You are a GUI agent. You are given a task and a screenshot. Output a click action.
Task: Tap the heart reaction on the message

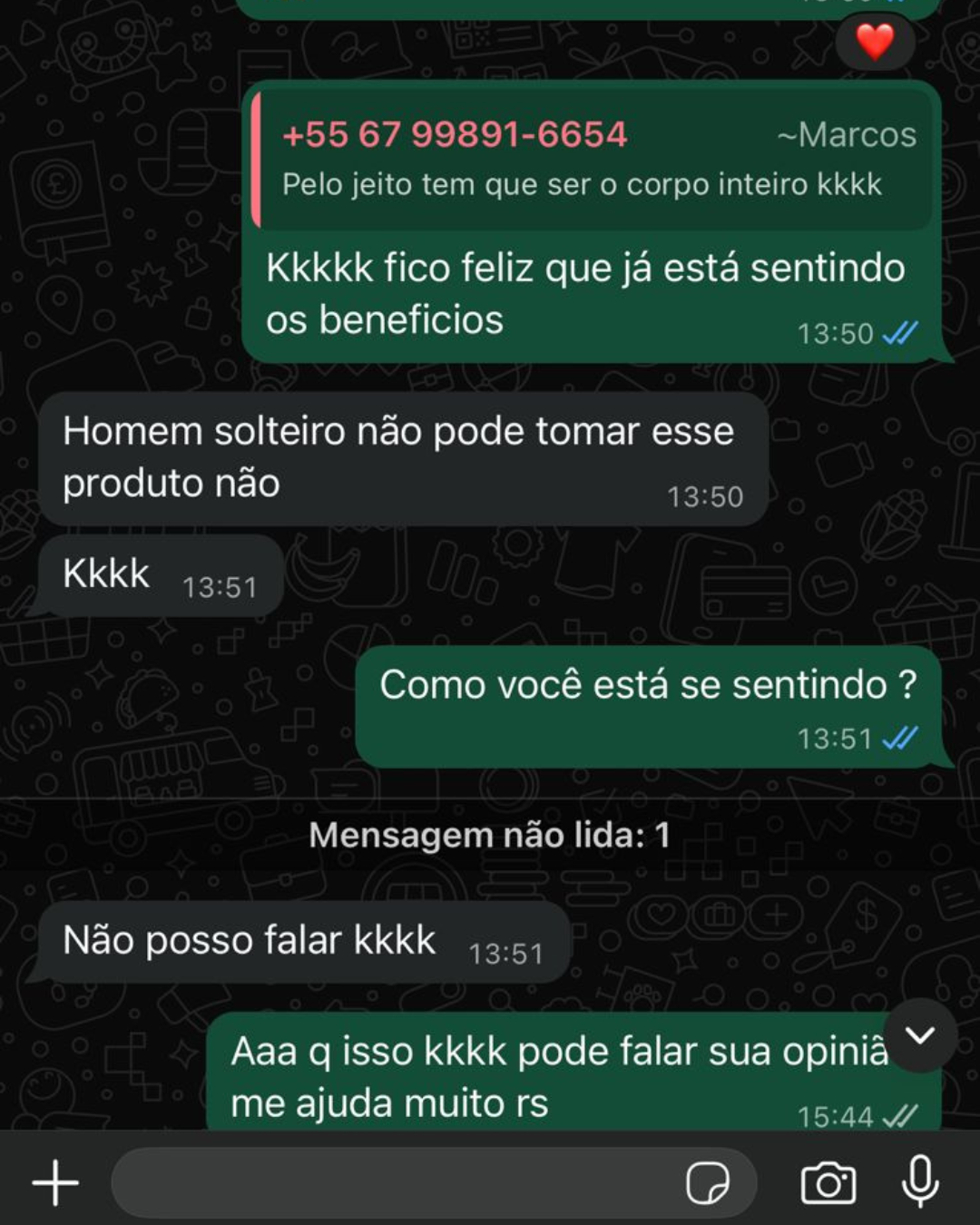[x=875, y=42]
